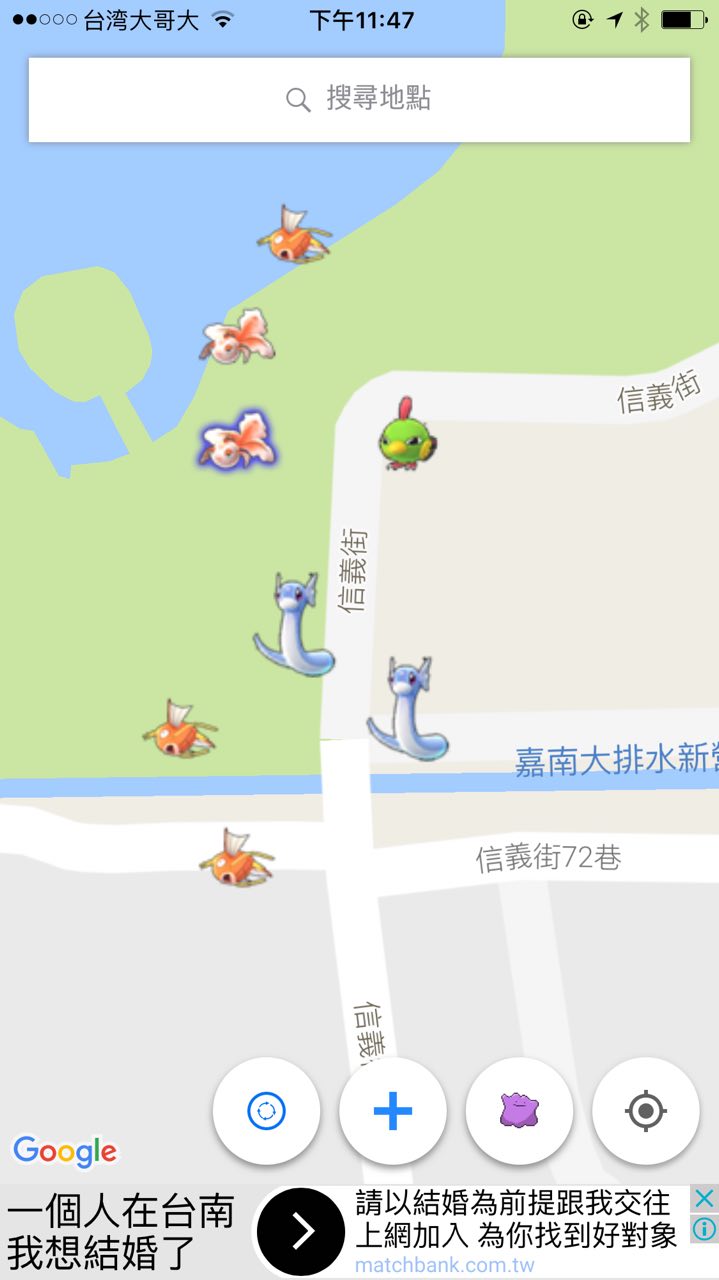Tap the blue plus button
Viewport: 719px width, 1280px height.
pos(392,1111)
